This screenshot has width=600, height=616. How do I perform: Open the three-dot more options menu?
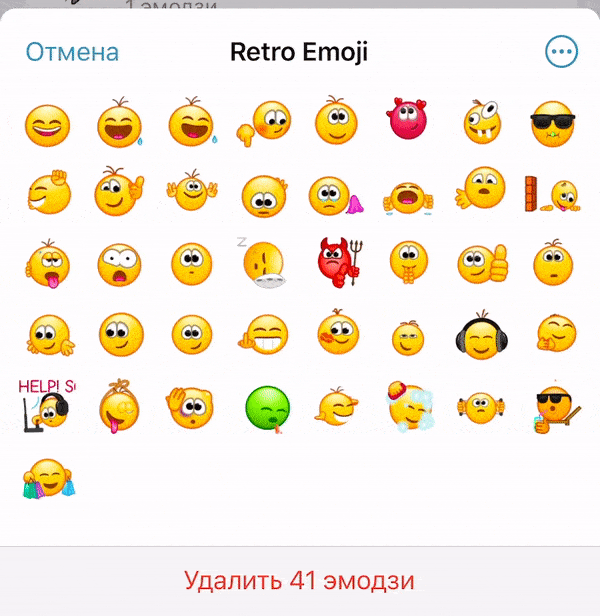(561, 52)
